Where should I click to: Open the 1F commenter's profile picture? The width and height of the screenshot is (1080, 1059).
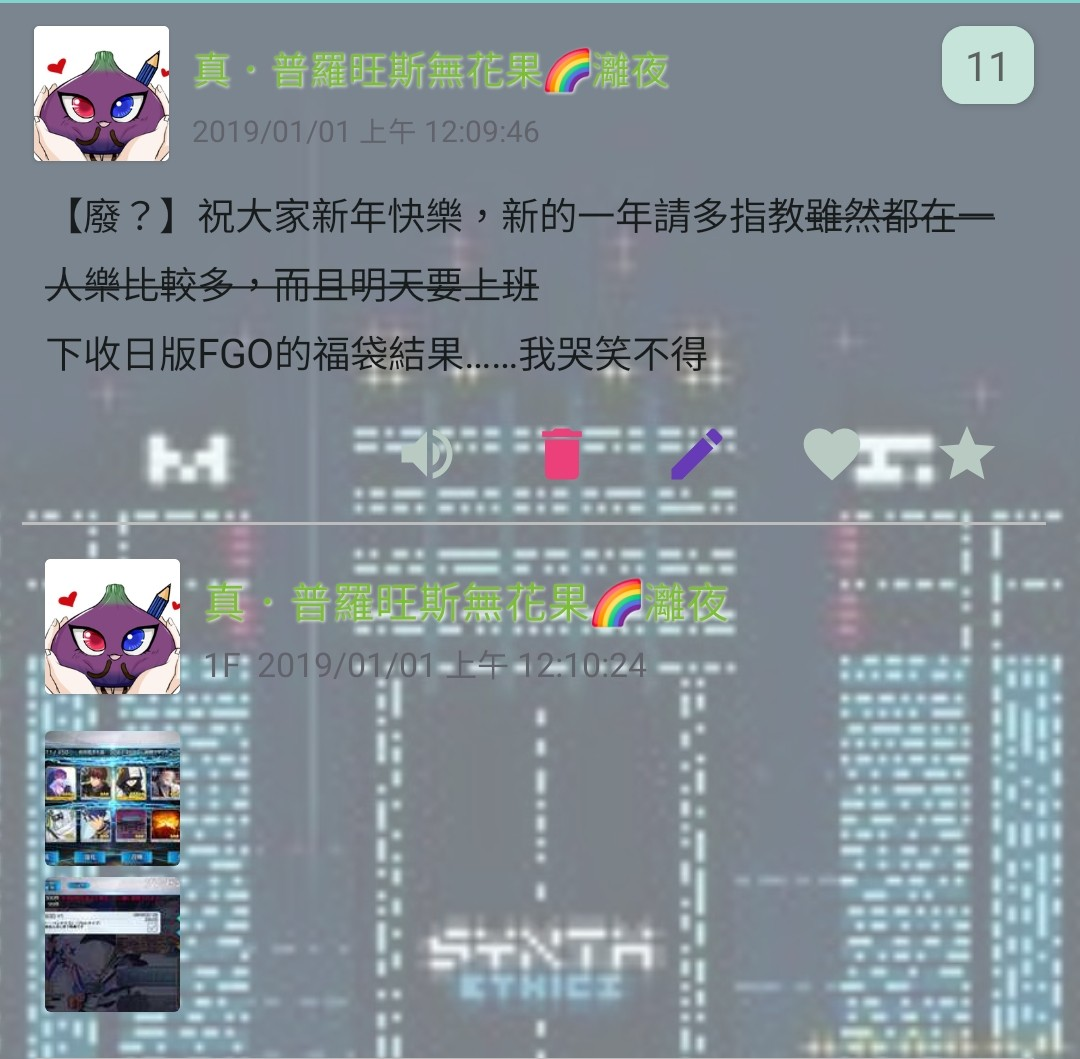(x=112, y=627)
